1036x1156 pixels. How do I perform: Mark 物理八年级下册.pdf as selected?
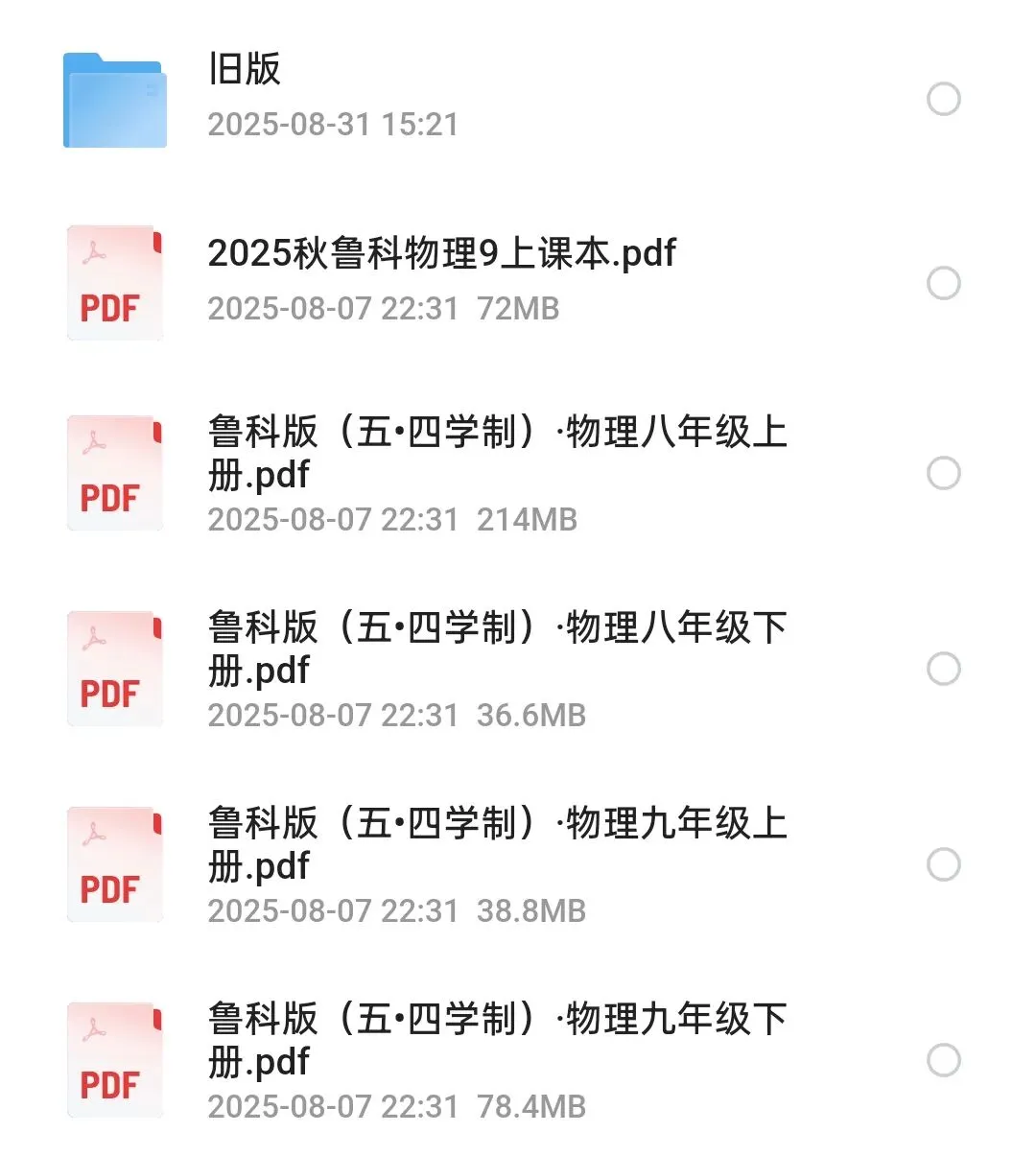pos(944,669)
